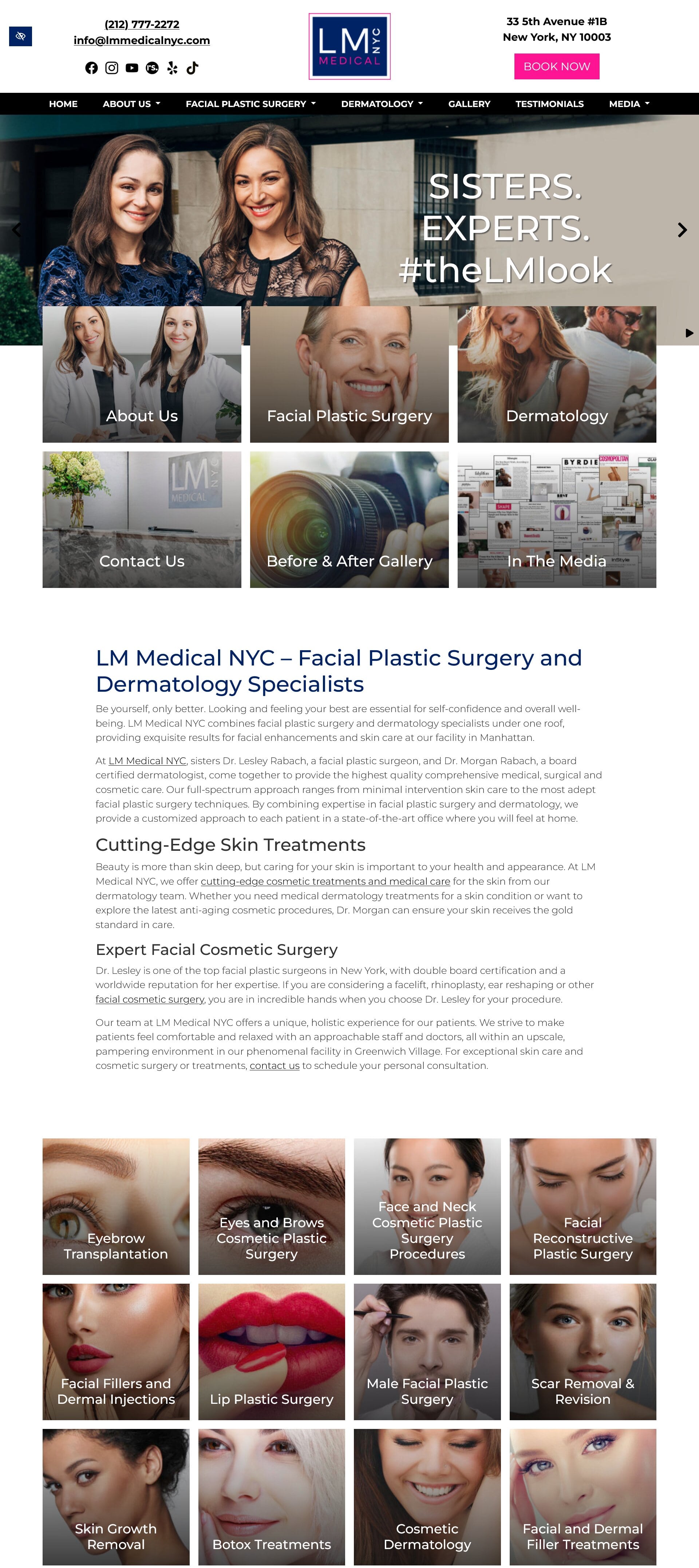Viewport: 699px width, 1568px height.
Task: Open the accessibility options icon
Action: 20,36
